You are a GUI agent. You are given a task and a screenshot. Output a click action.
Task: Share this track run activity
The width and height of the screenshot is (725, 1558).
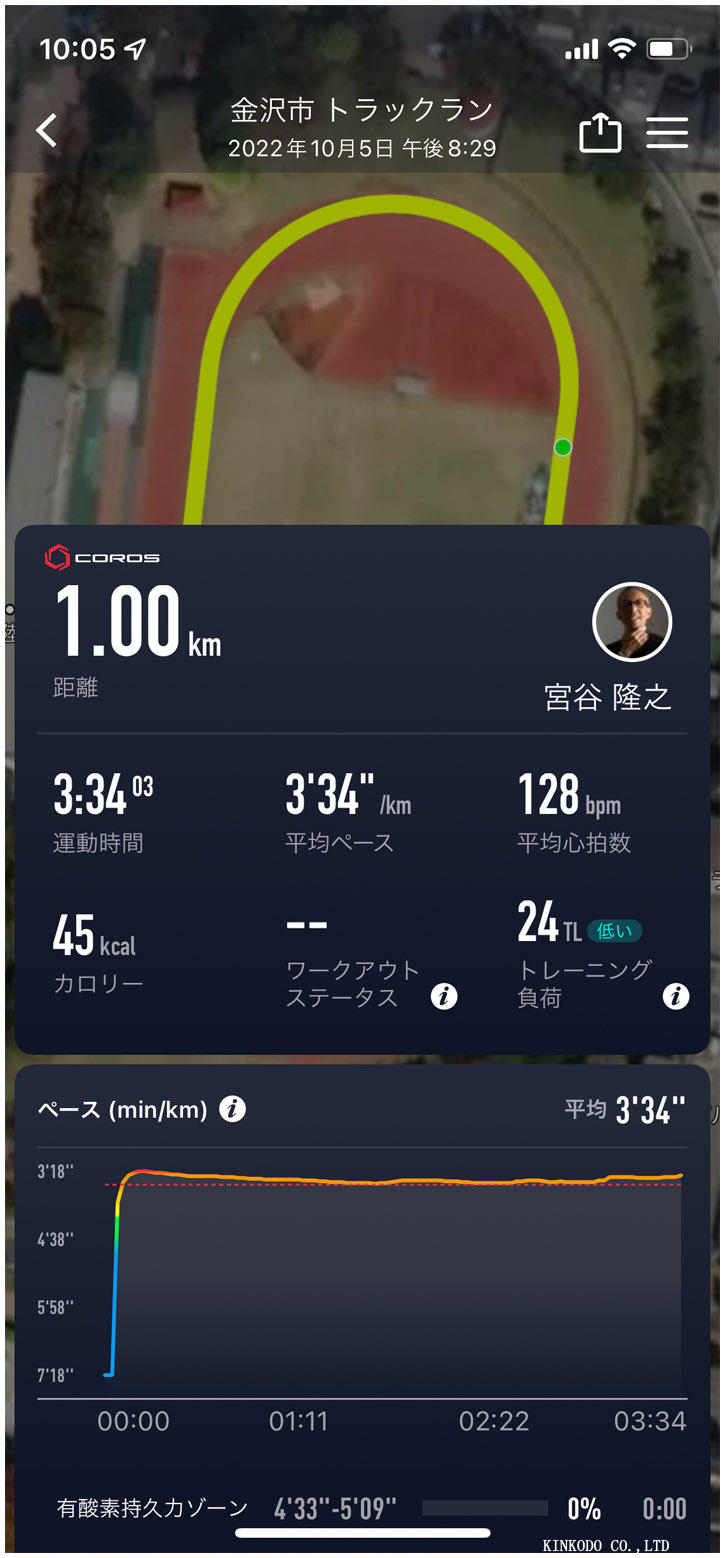pyautogui.click(x=600, y=132)
